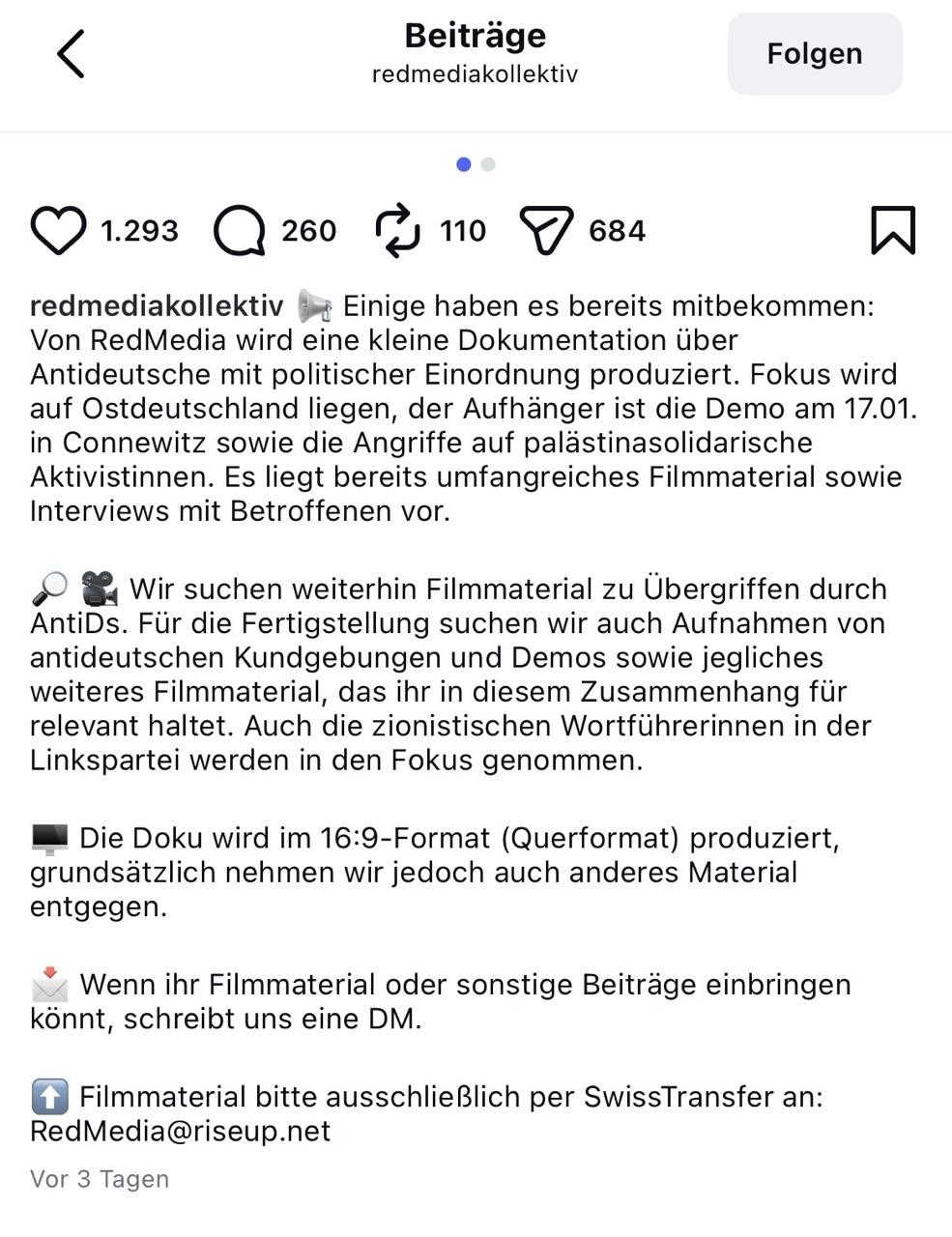Open redmediakollektiv profile from caption username

(157, 306)
